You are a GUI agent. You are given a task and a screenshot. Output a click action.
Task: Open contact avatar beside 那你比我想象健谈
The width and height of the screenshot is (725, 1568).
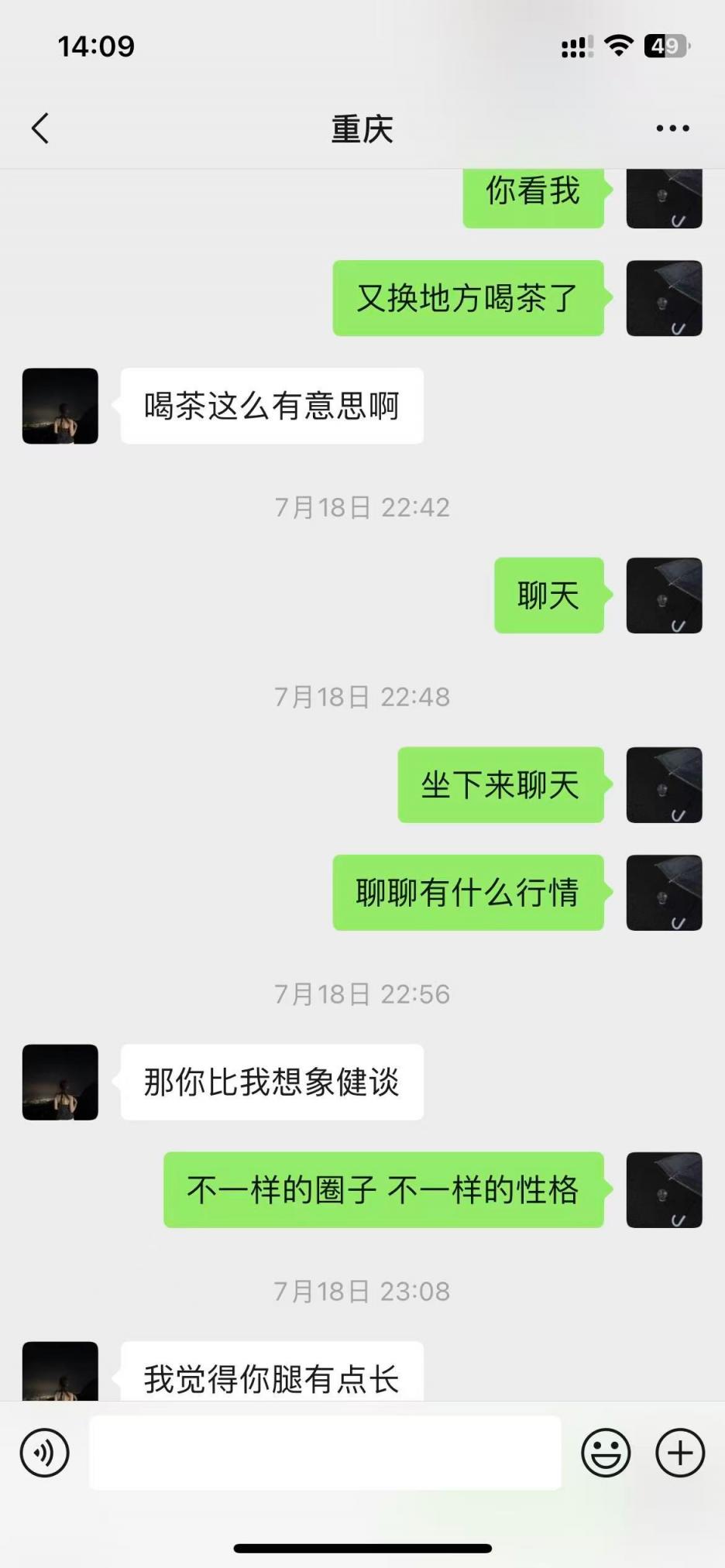(x=60, y=1082)
